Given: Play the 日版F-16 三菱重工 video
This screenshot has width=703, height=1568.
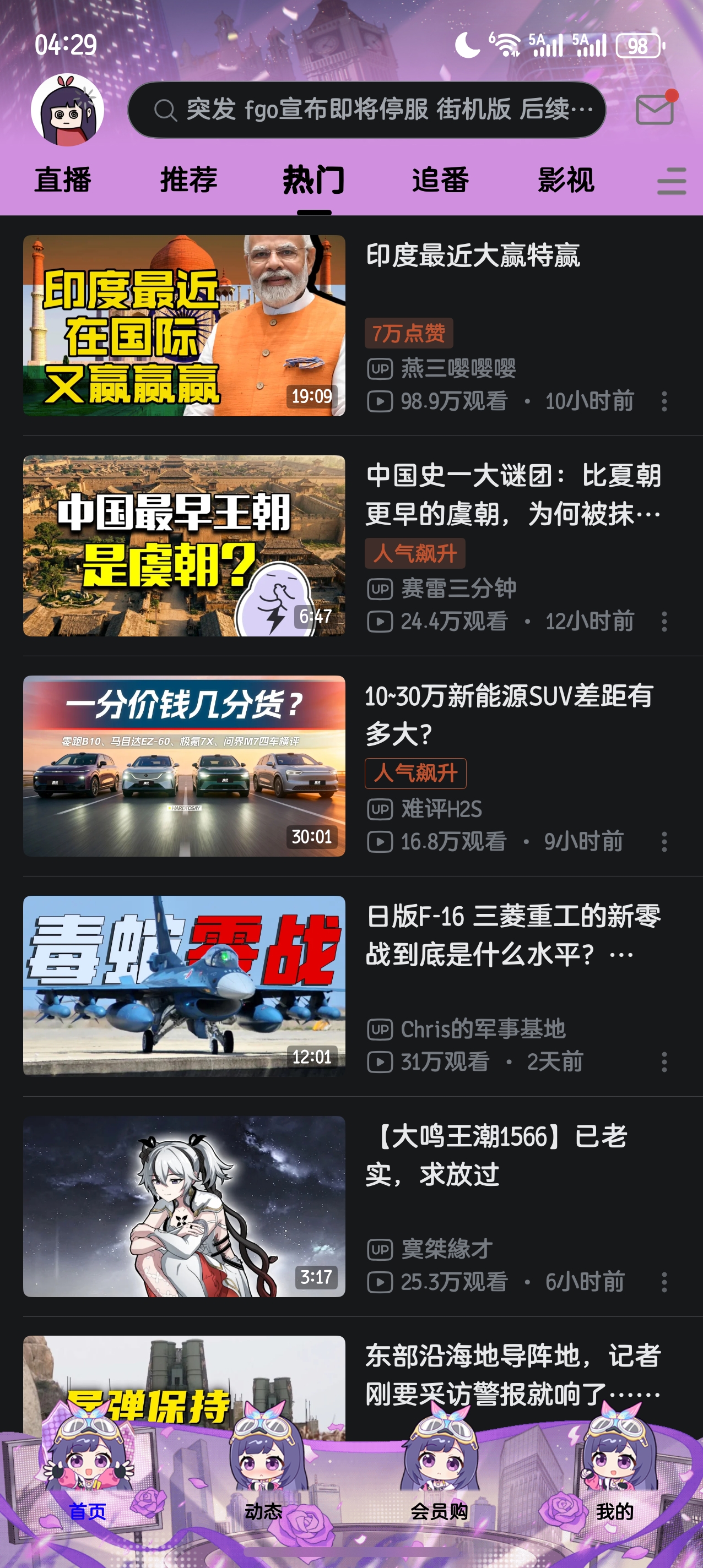Looking at the screenshot, I should point(184,986).
